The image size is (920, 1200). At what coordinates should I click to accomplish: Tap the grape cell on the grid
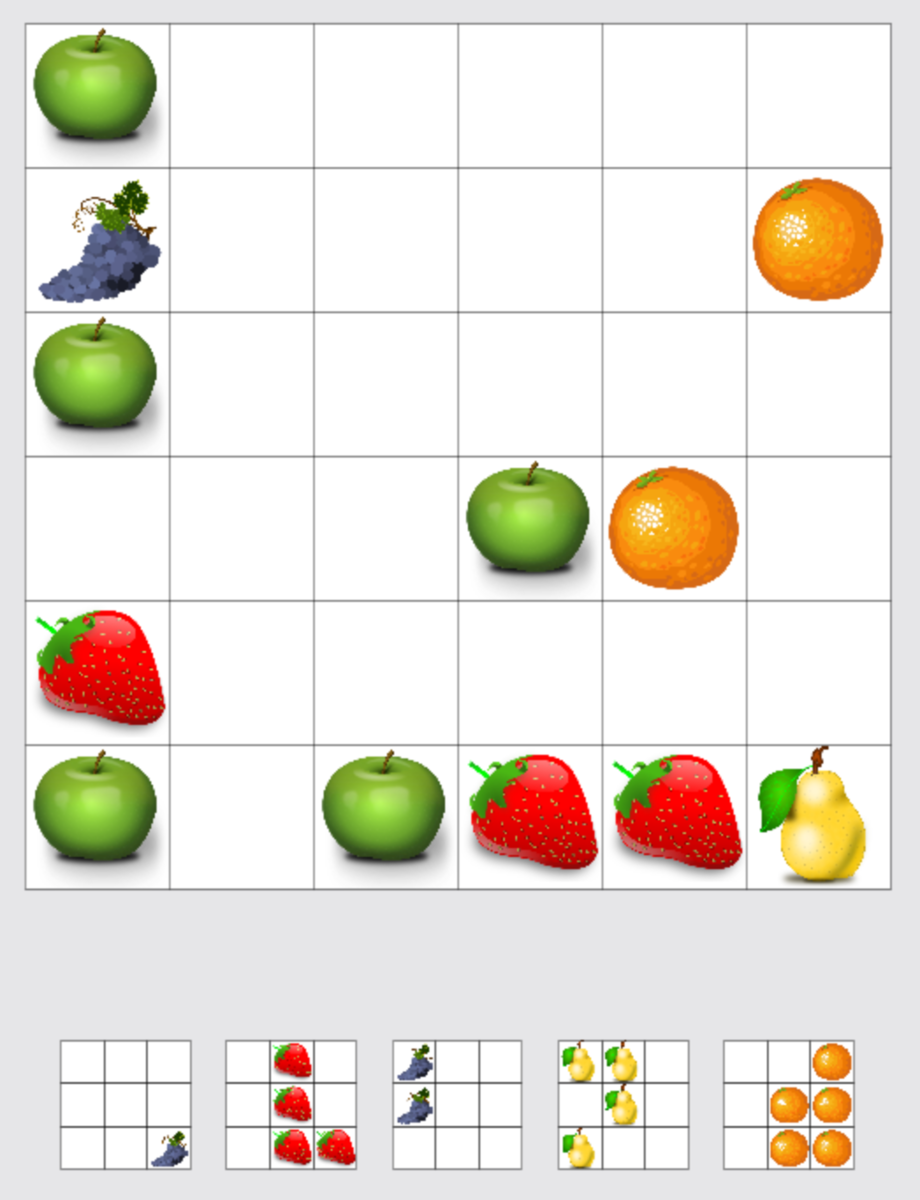point(98,241)
